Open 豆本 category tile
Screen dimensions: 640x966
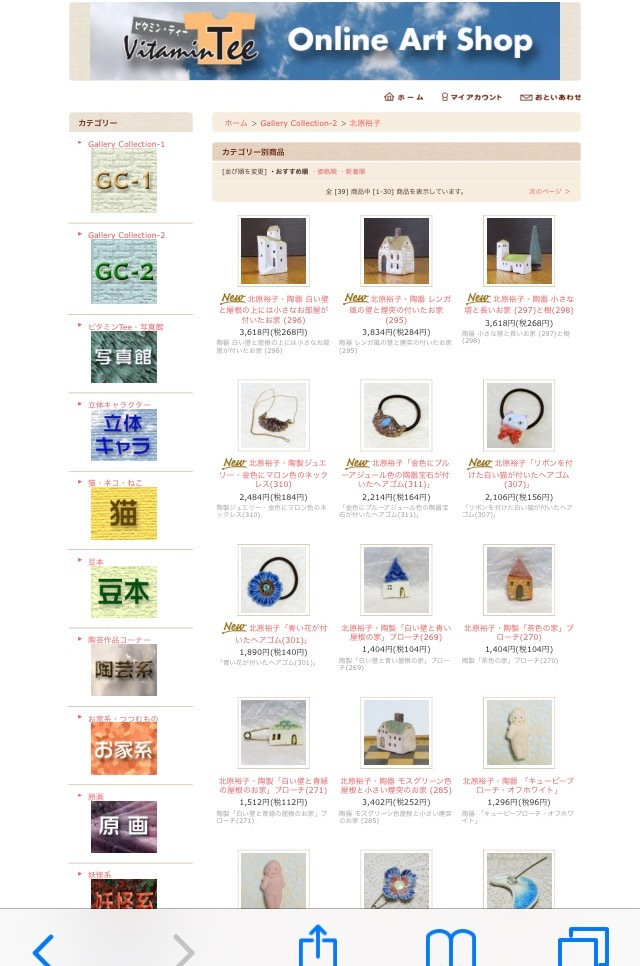pos(123,592)
